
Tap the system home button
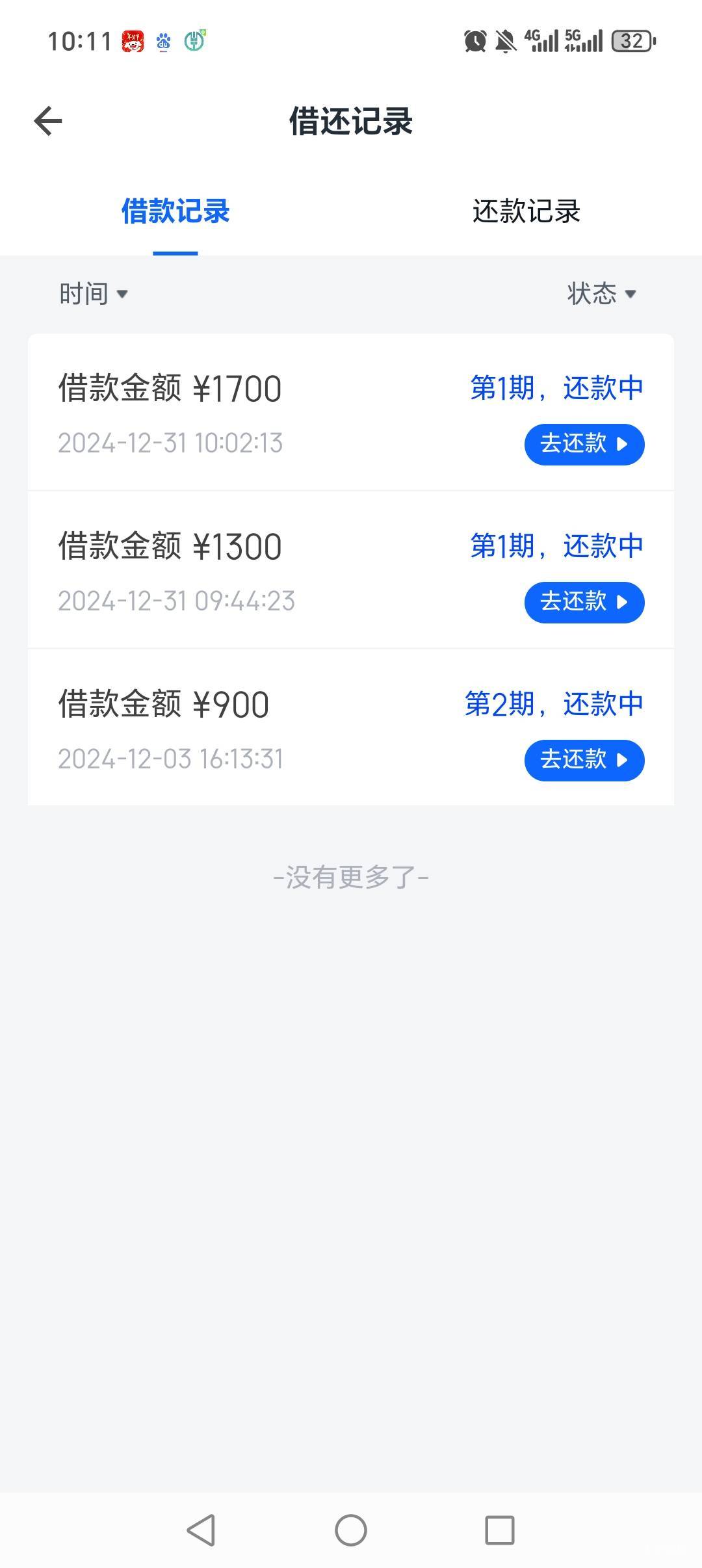(351, 1530)
